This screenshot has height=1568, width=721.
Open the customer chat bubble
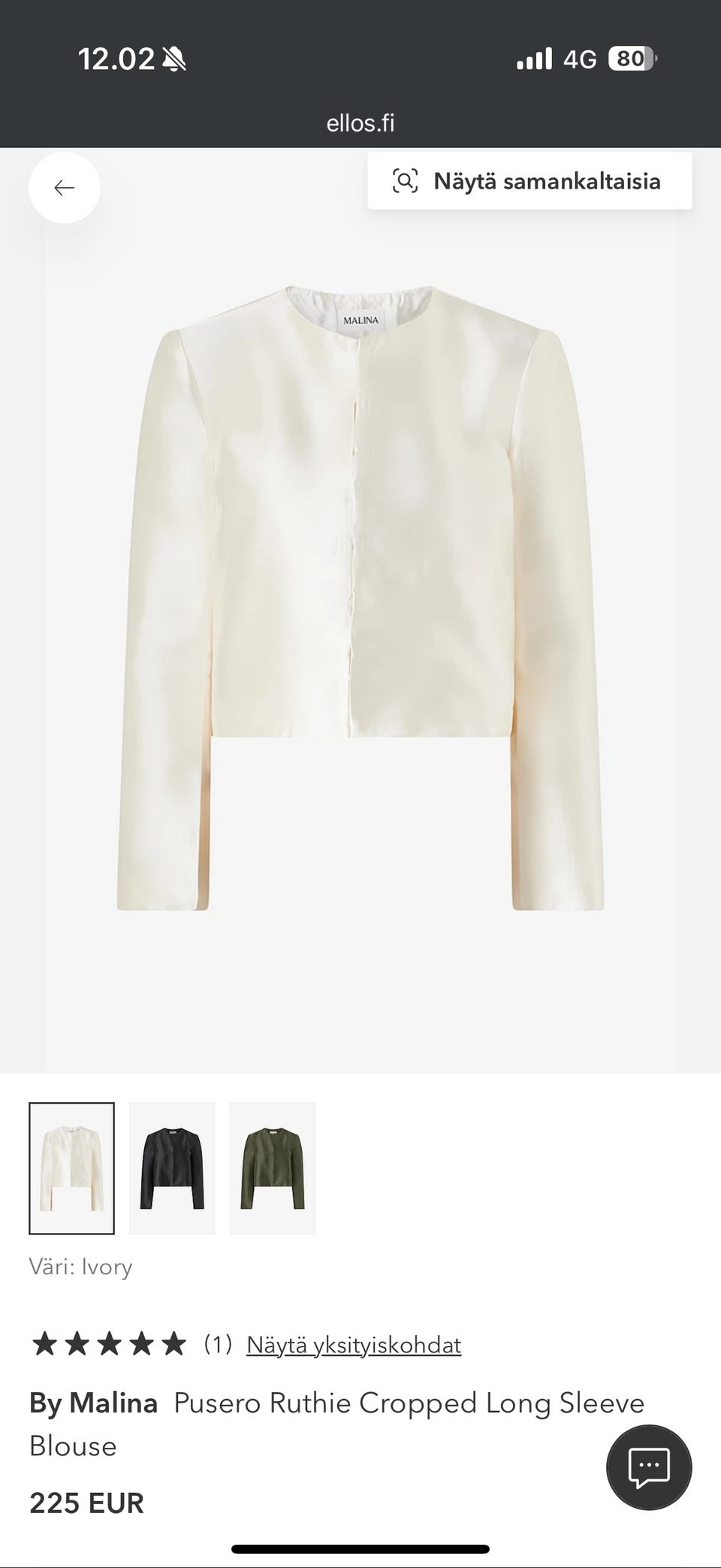(x=649, y=1467)
